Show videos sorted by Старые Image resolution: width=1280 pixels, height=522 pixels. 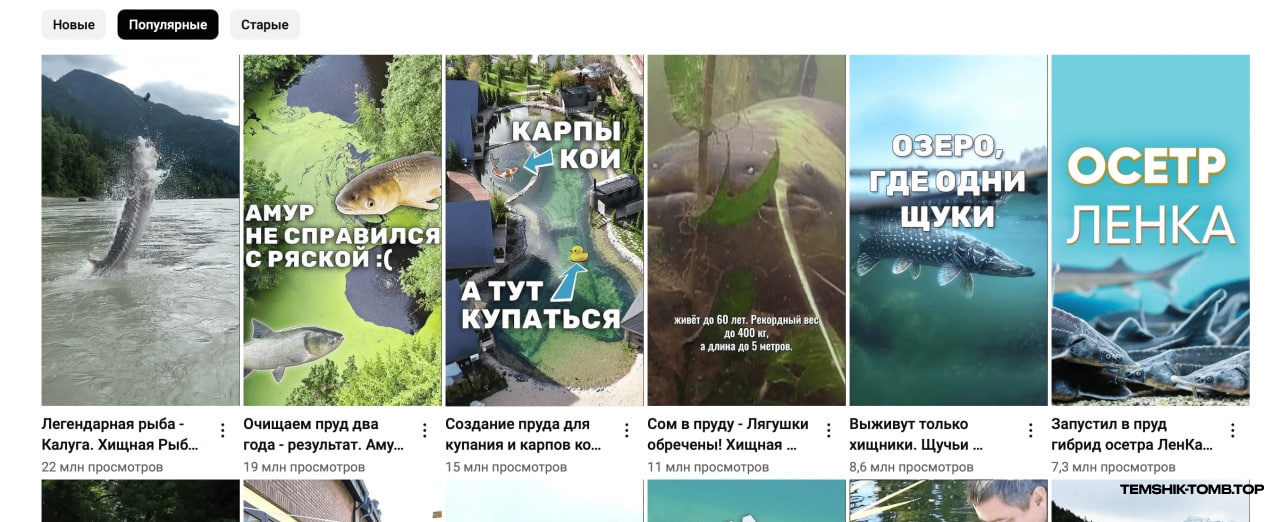tap(265, 25)
